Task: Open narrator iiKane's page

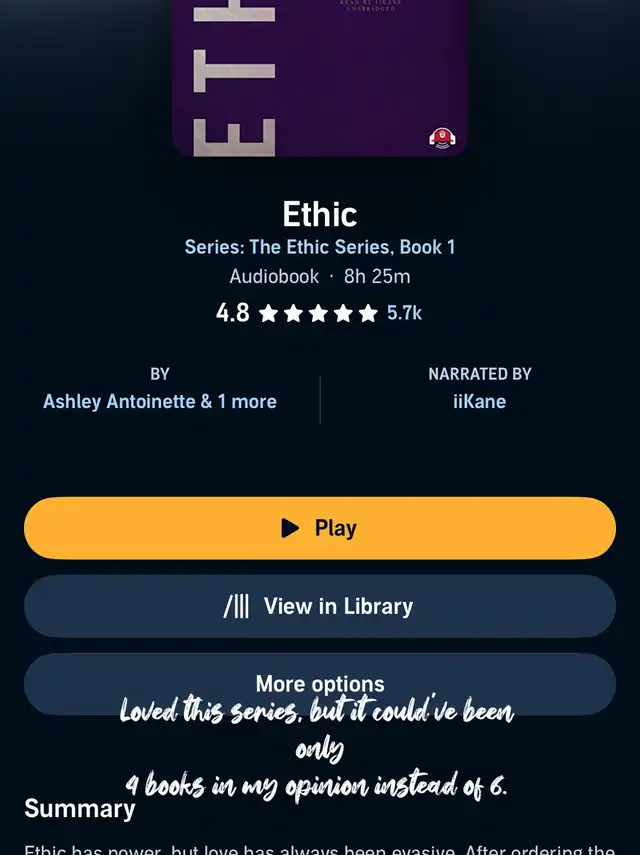Action: click(479, 401)
